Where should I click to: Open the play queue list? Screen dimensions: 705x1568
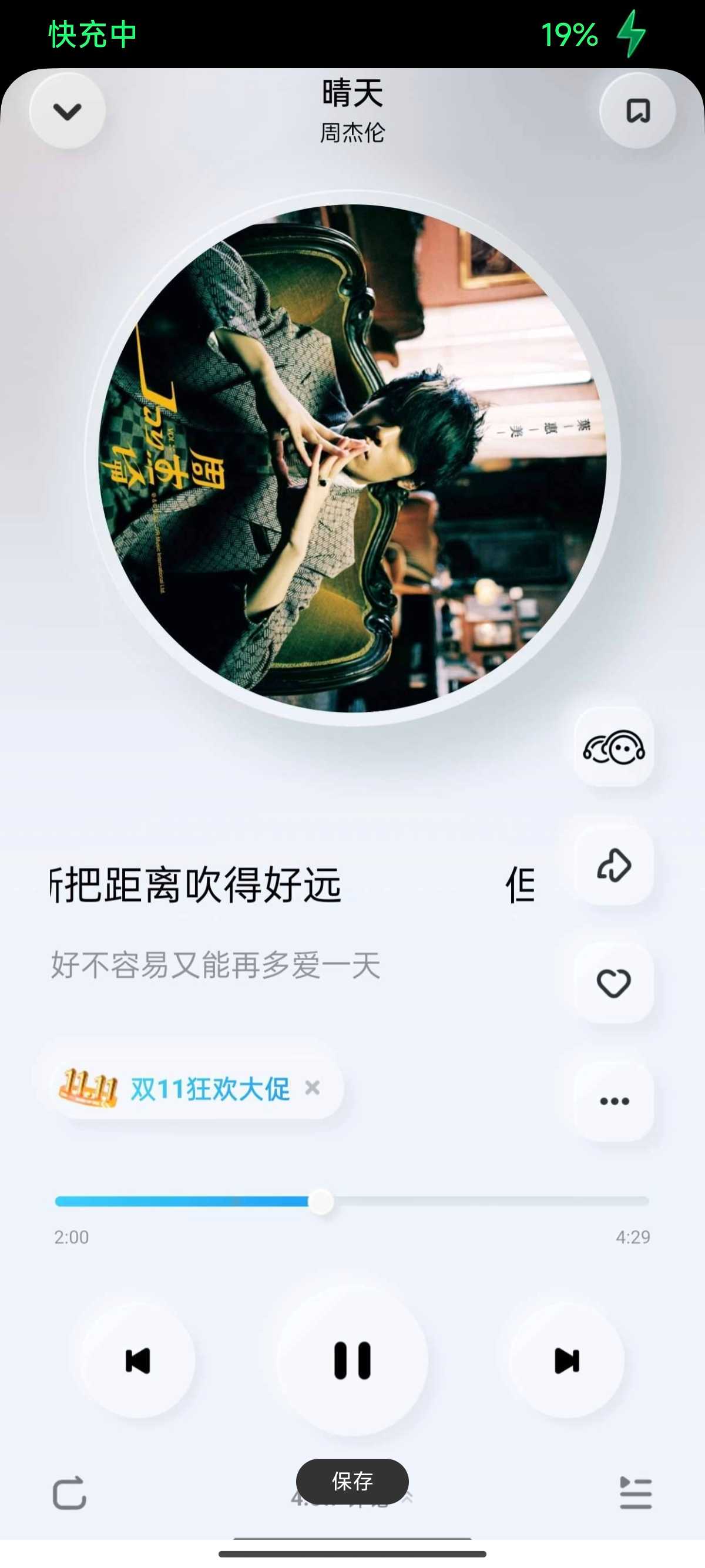[636, 1492]
